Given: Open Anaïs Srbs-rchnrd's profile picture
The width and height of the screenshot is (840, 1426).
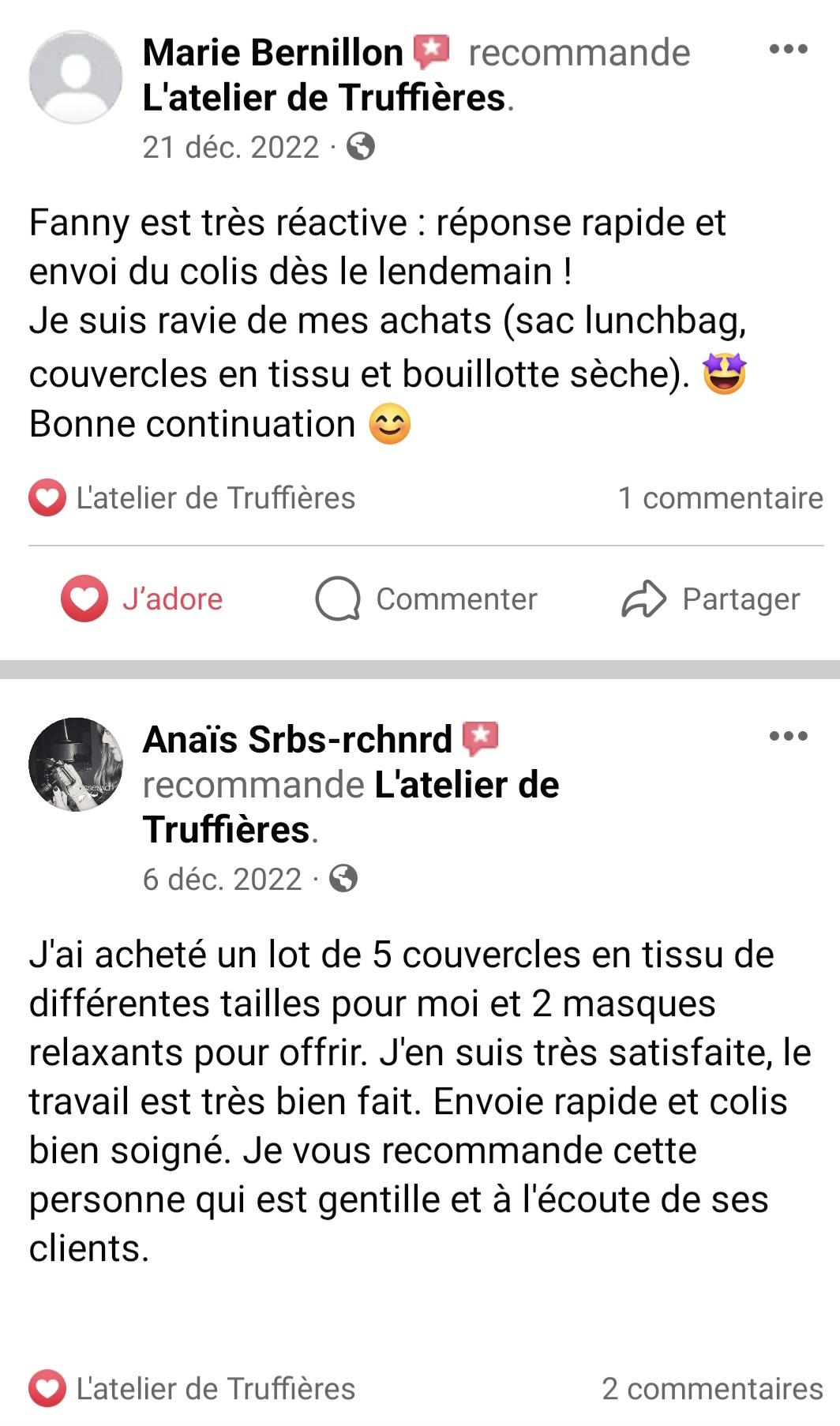Looking at the screenshot, I should (76, 764).
